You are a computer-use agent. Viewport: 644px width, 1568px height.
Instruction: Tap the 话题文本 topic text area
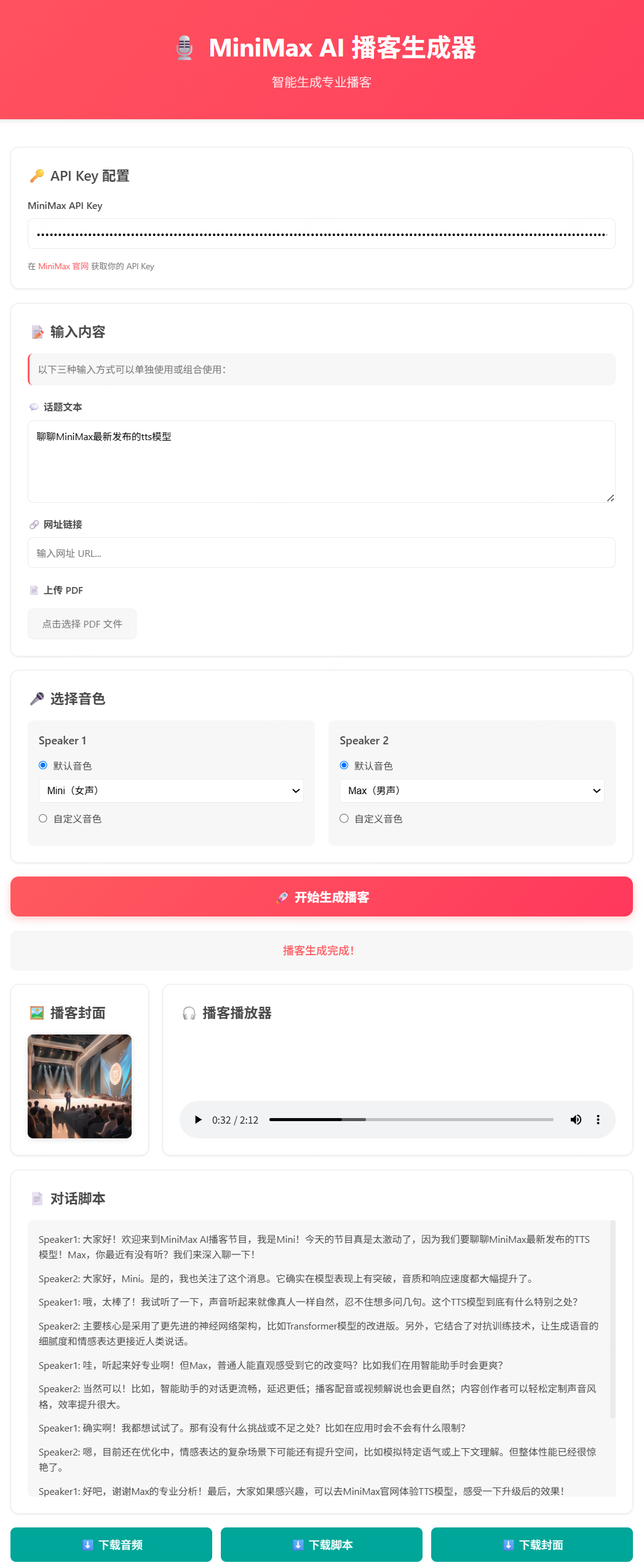pos(321,461)
